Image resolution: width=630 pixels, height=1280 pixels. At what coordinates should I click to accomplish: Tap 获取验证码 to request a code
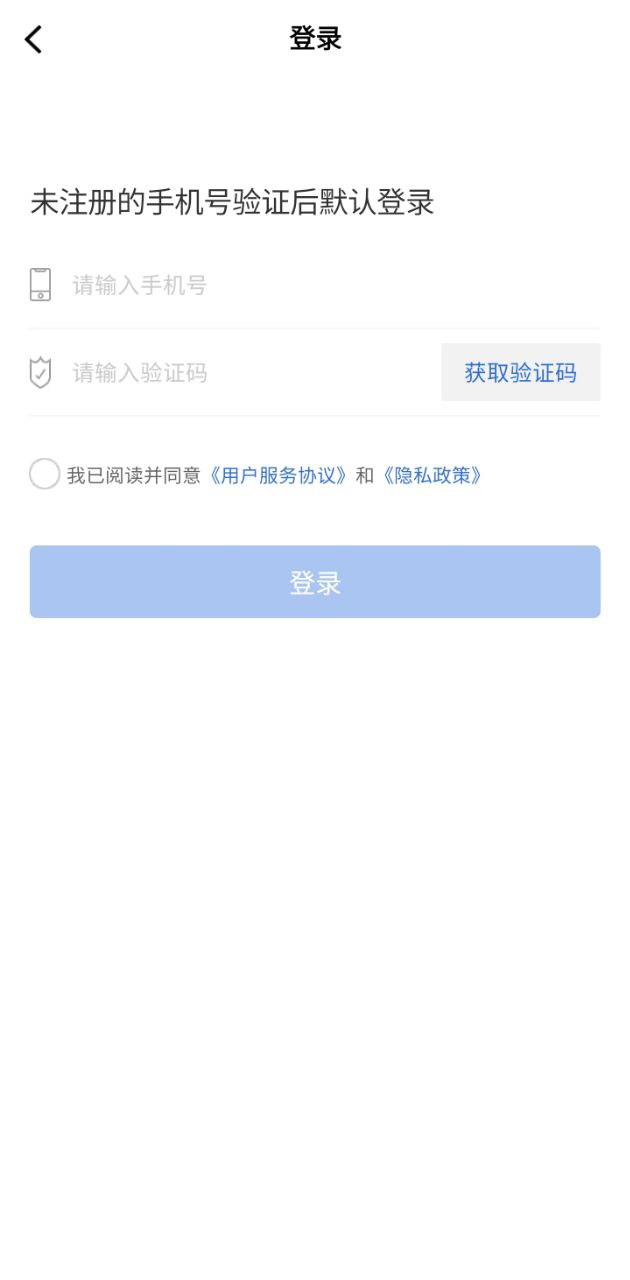click(520, 373)
